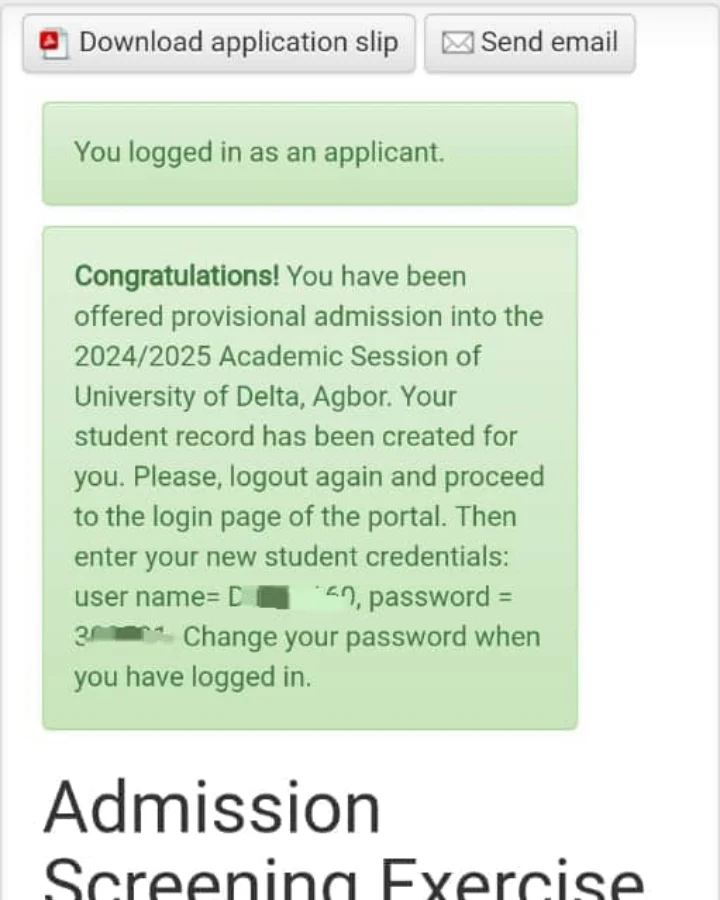720x900 pixels.
Task: Tap the Download application slip button
Action: click(x=219, y=43)
